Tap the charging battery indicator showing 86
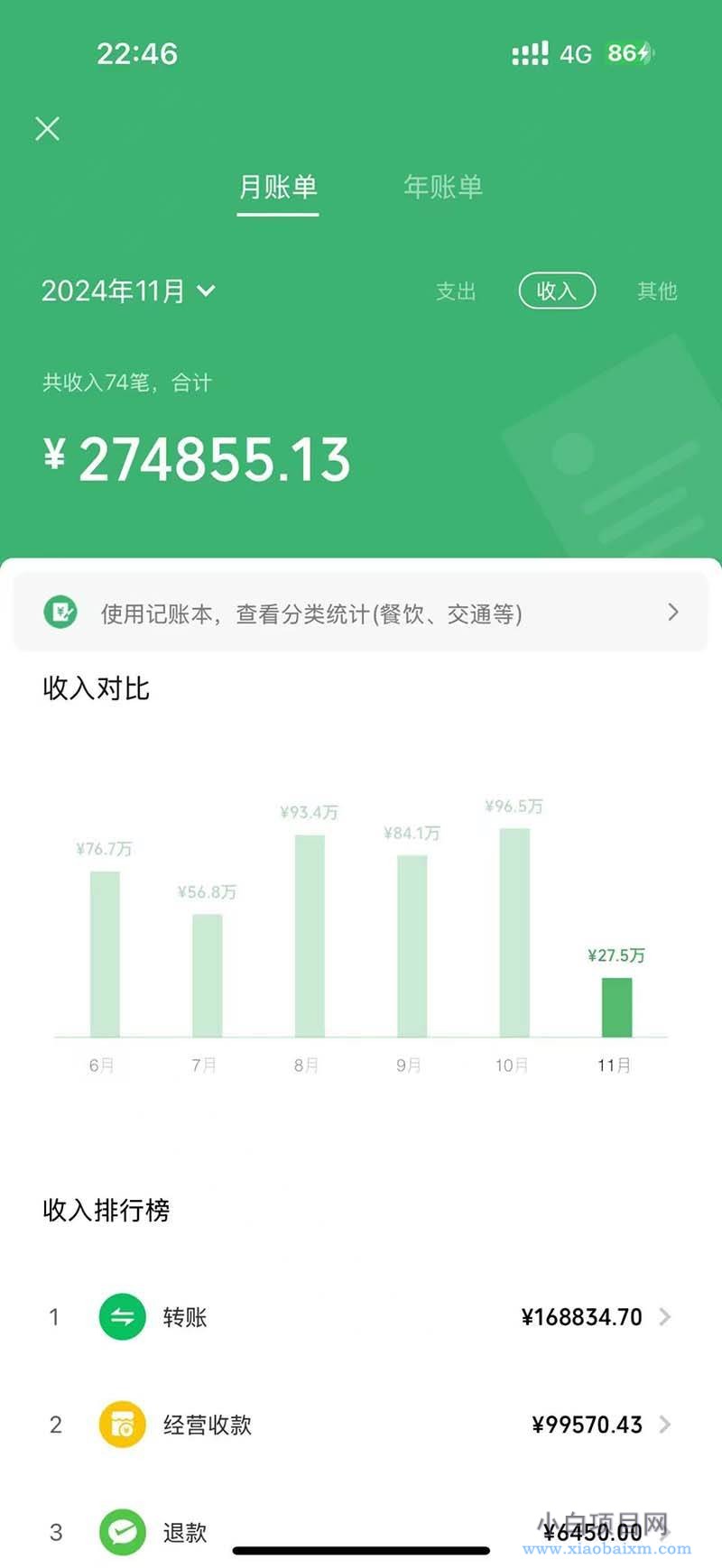 point(625,54)
